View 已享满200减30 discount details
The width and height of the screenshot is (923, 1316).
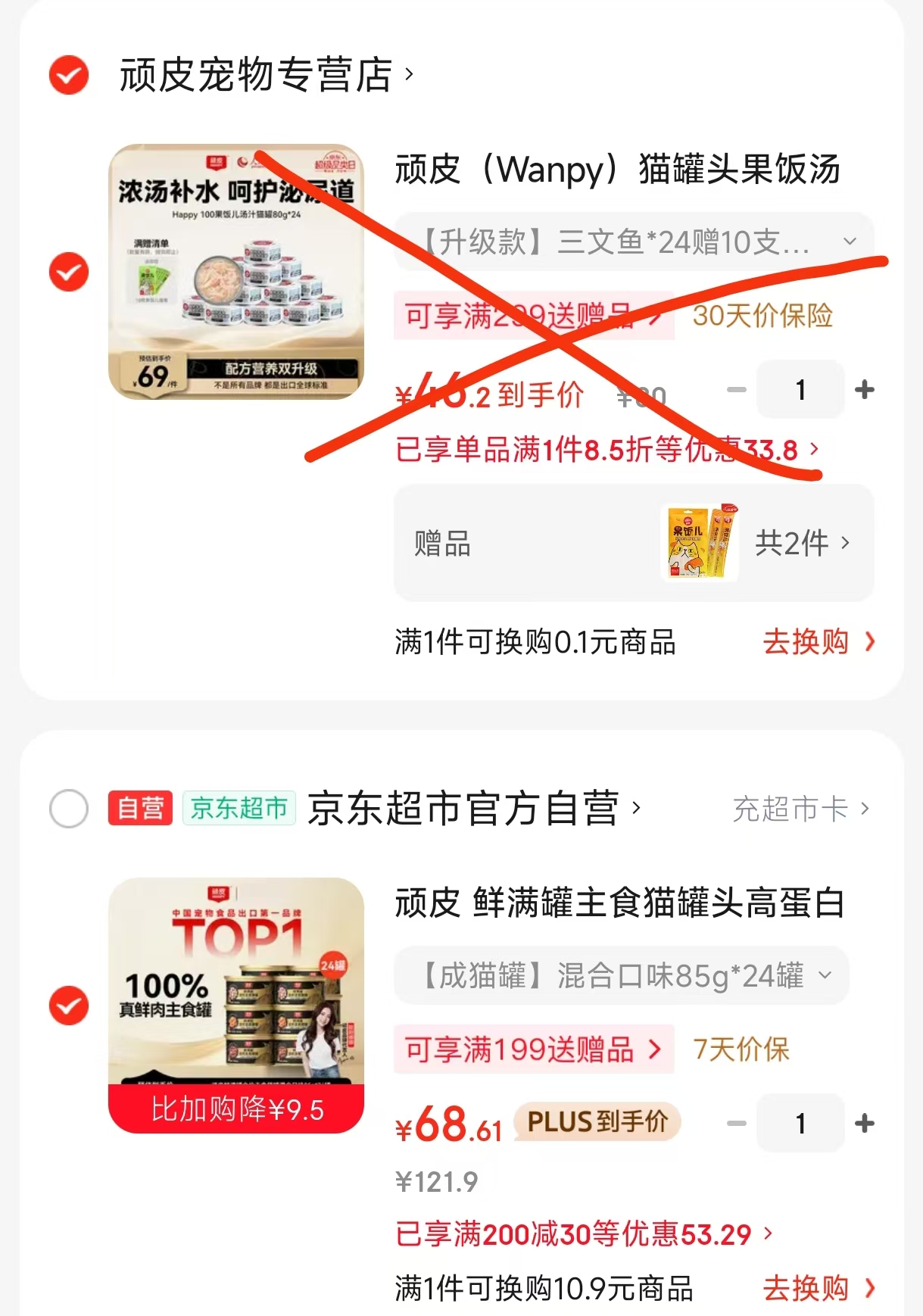pyautogui.click(x=583, y=1234)
